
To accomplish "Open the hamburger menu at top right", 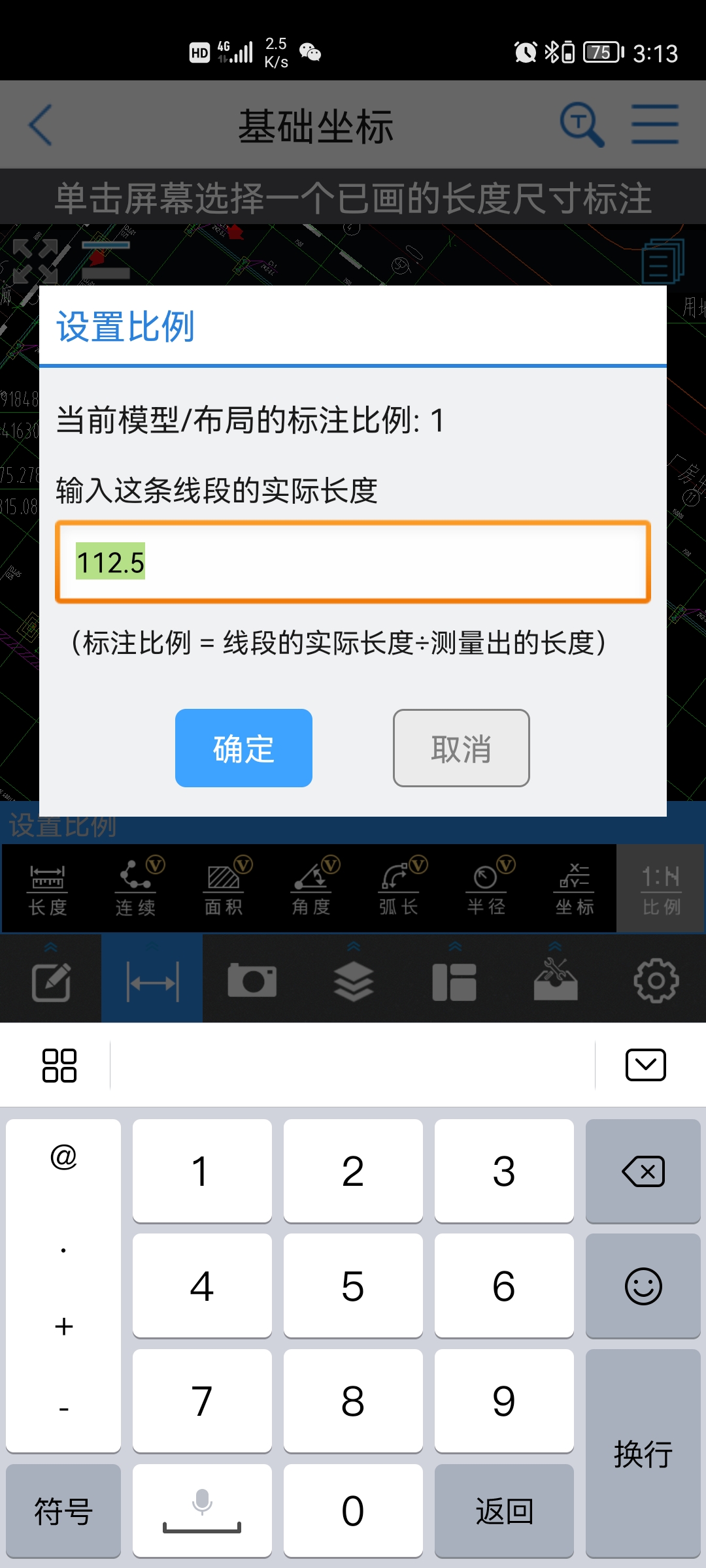I will point(654,124).
